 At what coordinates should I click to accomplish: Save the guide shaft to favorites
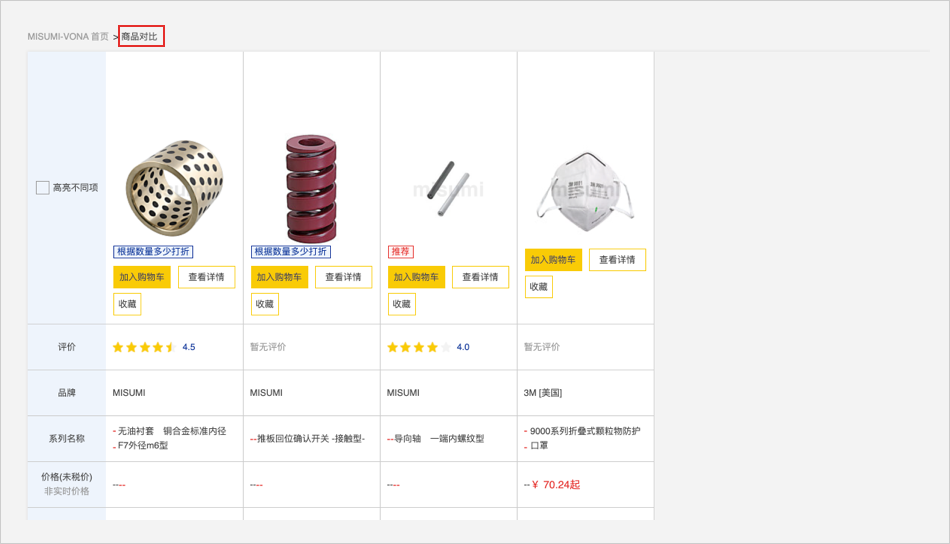click(x=401, y=304)
